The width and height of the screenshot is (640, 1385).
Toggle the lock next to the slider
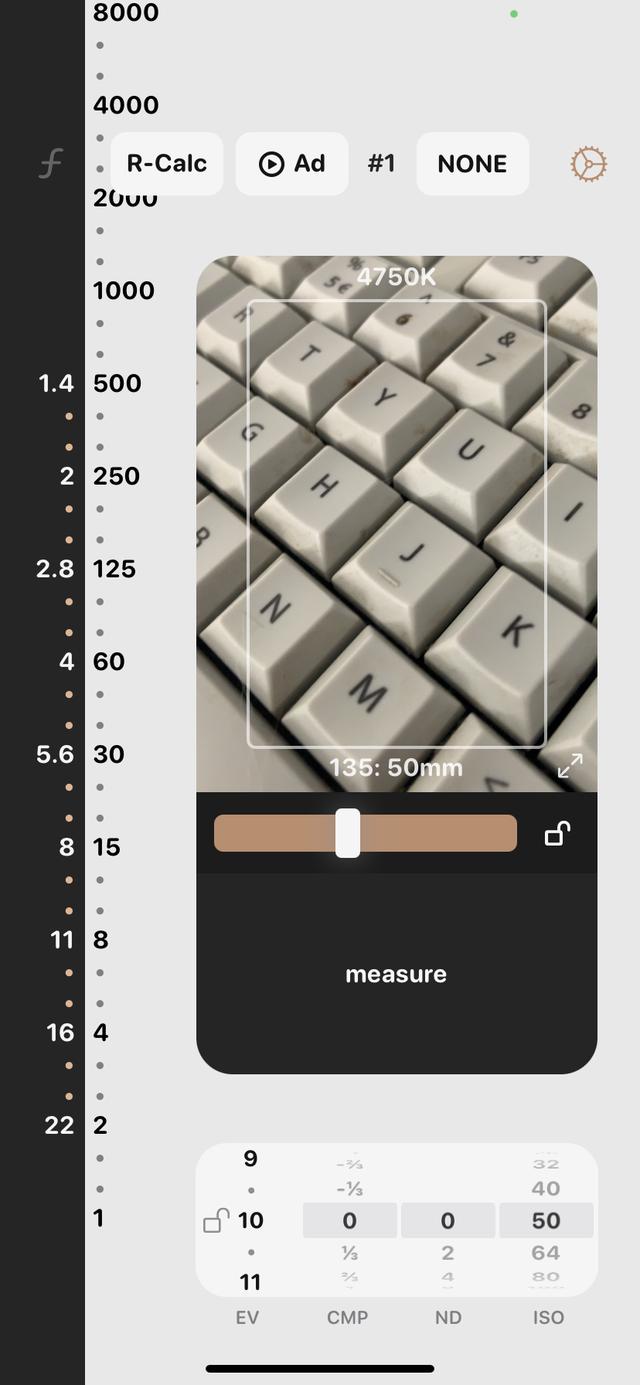click(x=557, y=833)
